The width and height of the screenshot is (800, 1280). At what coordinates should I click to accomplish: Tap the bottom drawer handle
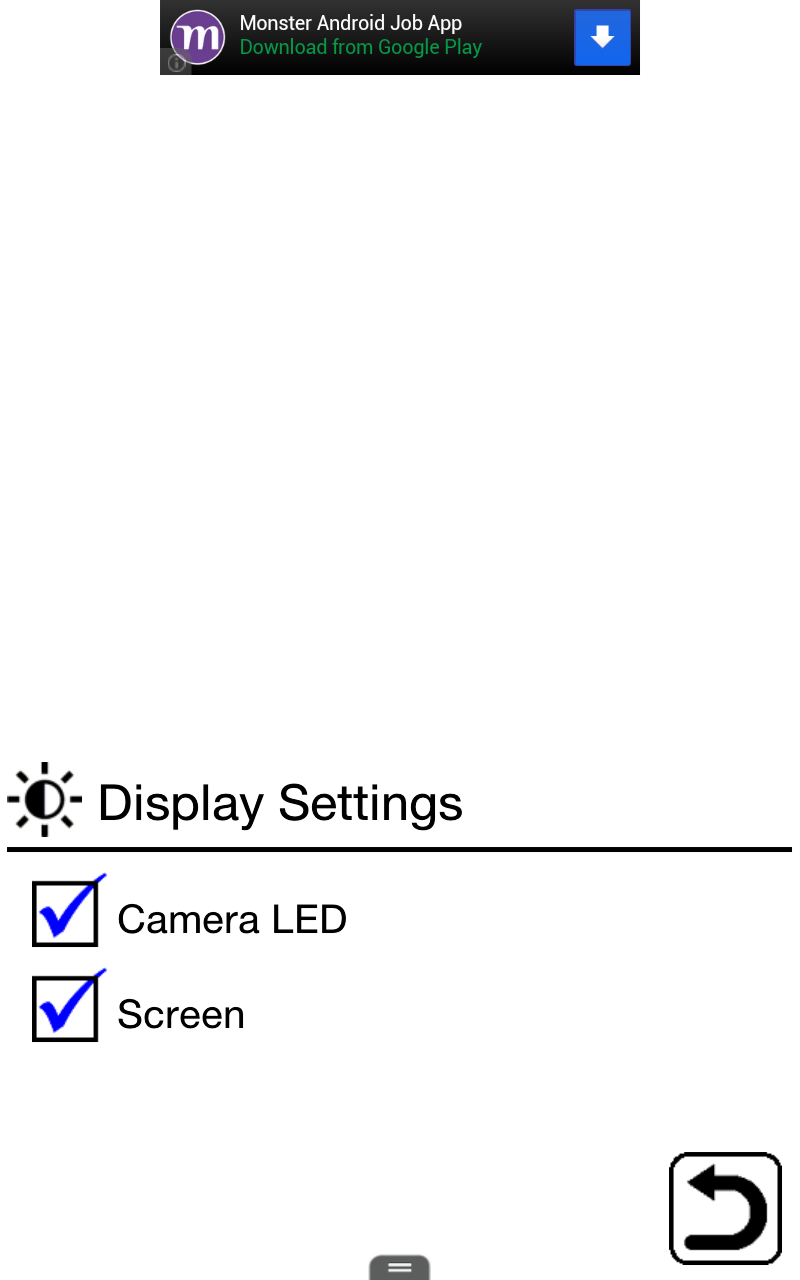coord(399,1267)
